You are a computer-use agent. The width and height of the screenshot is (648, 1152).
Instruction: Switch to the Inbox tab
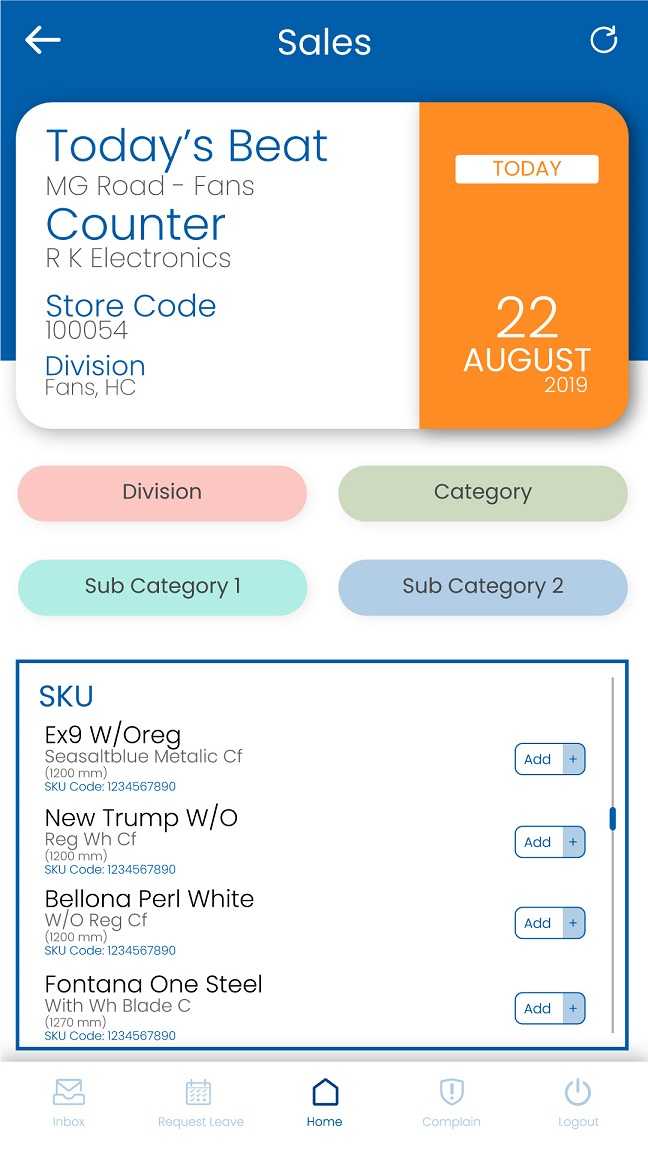click(x=69, y=1102)
